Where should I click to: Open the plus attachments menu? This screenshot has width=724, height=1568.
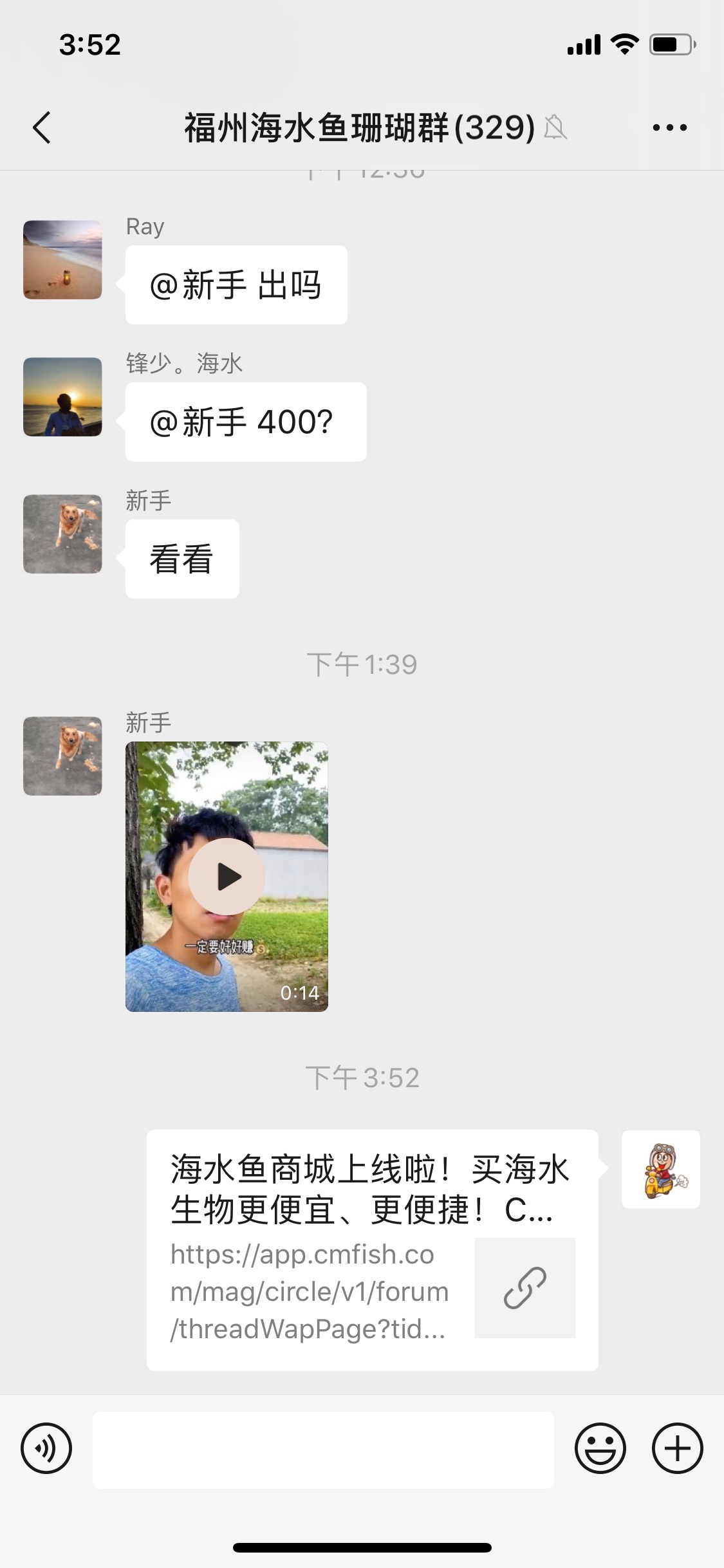[x=677, y=1449]
